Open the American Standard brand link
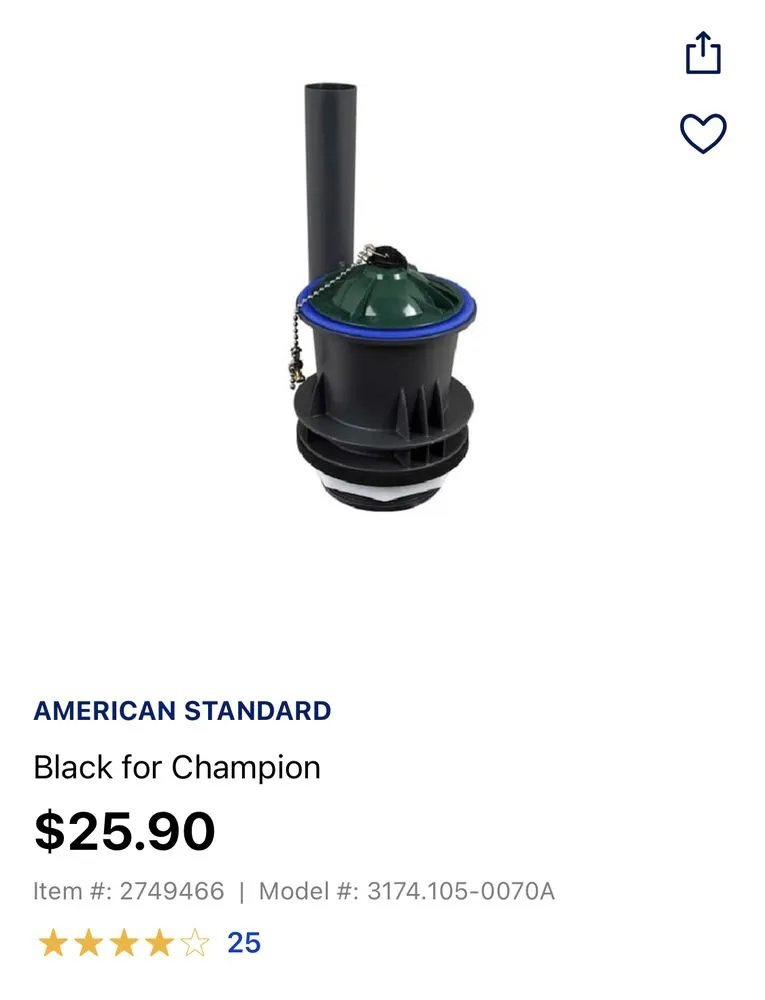The width and height of the screenshot is (765, 1000). click(x=182, y=712)
